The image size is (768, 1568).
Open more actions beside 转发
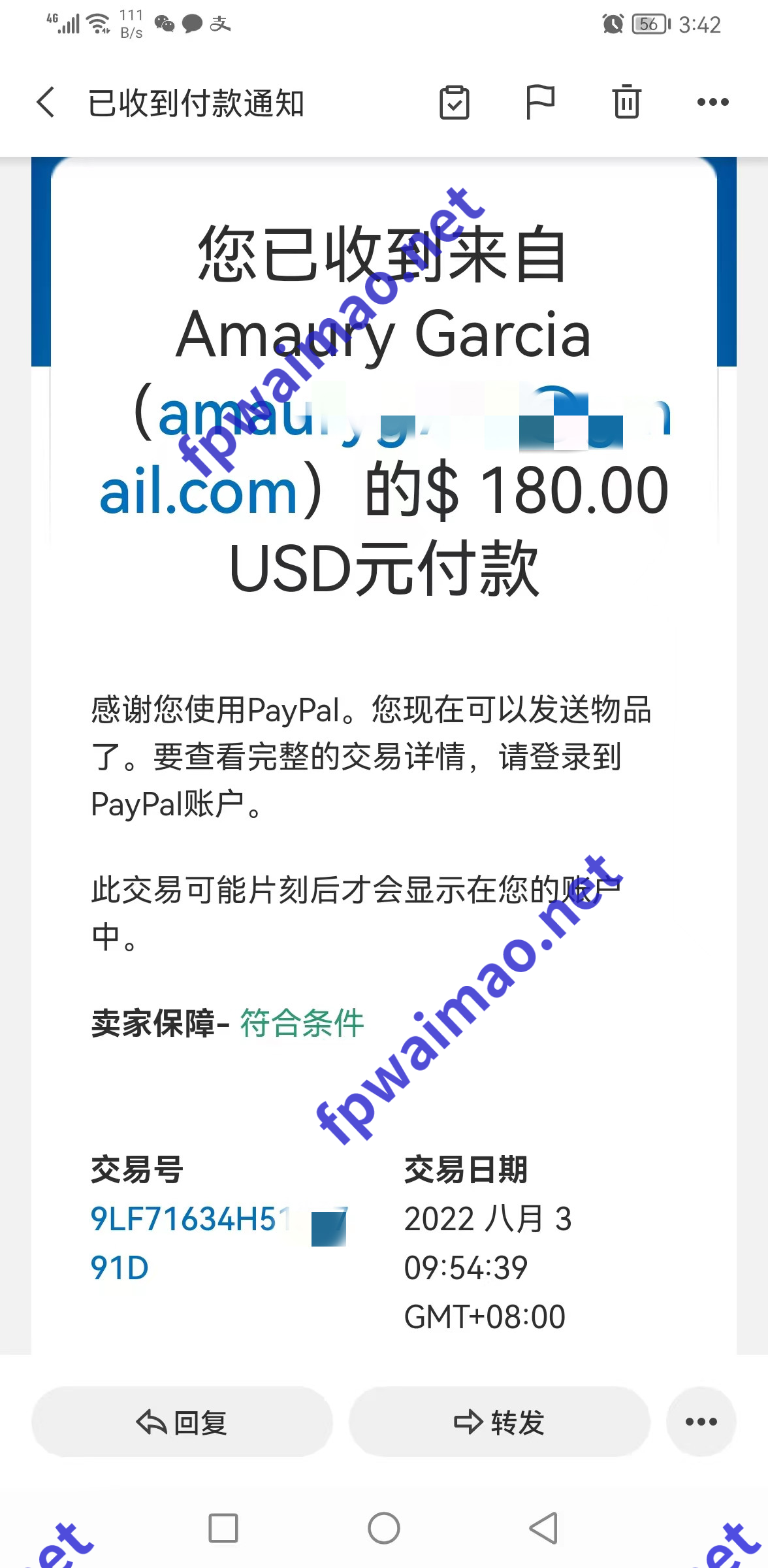pos(701,1422)
